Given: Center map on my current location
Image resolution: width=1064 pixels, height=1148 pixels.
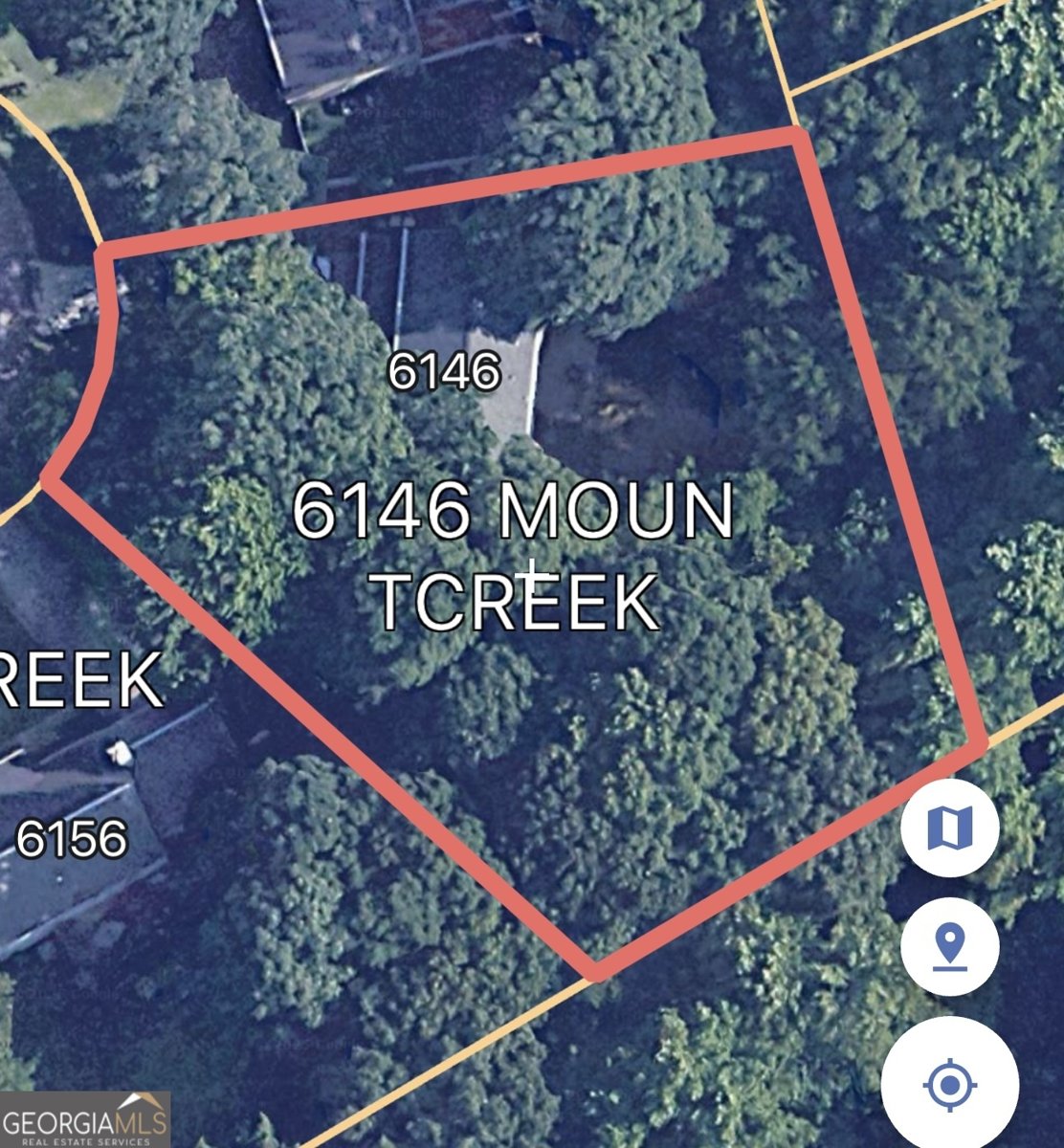Looking at the screenshot, I should point(948,1085).
